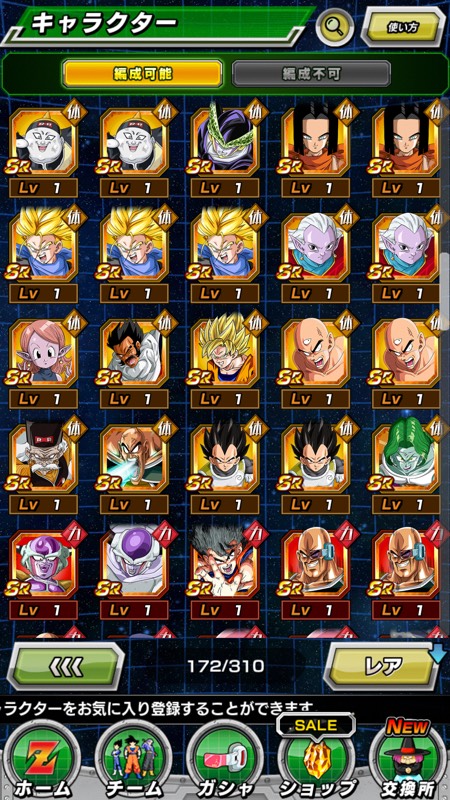
Task: Open the レア sort button
Action: tap(383, 665)
